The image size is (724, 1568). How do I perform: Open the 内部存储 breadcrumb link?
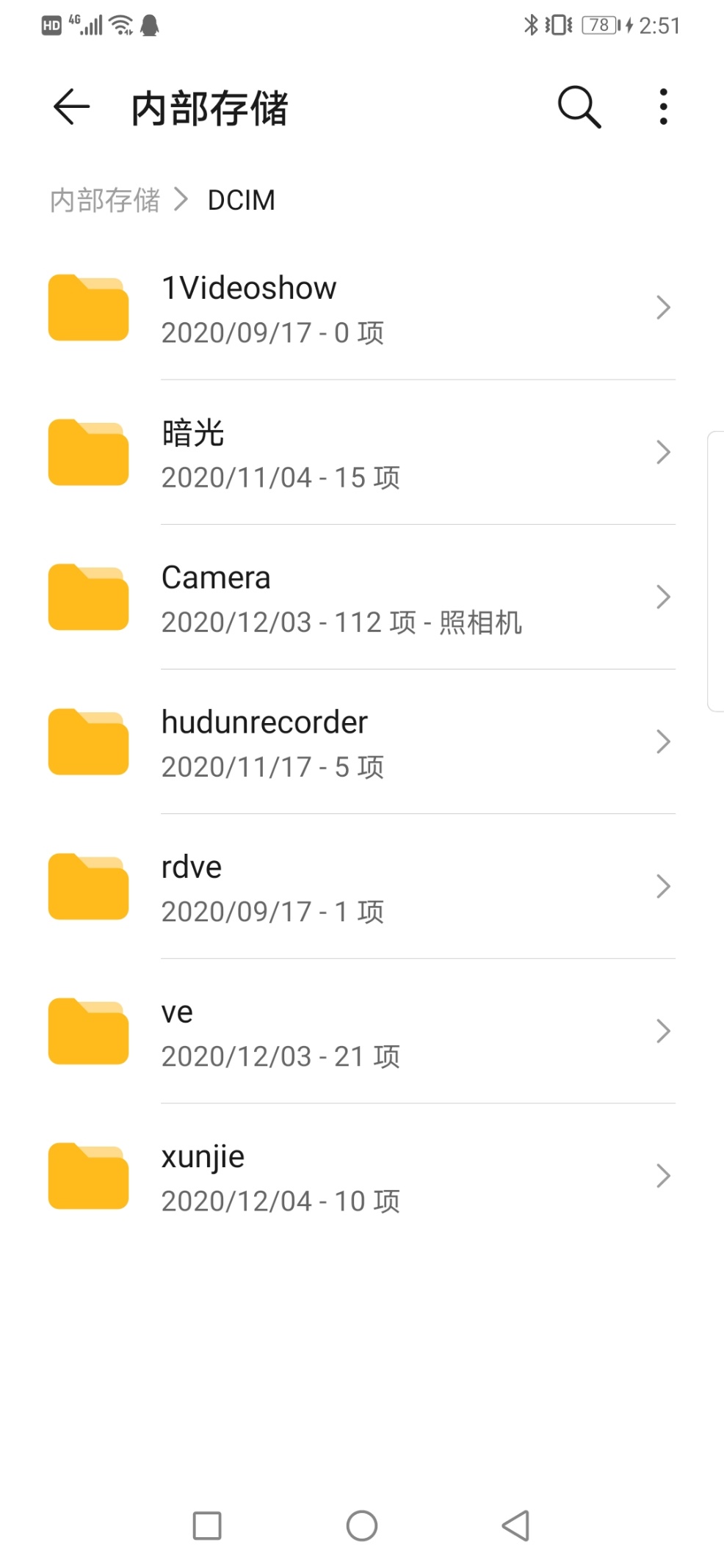(x=104, y=200)
